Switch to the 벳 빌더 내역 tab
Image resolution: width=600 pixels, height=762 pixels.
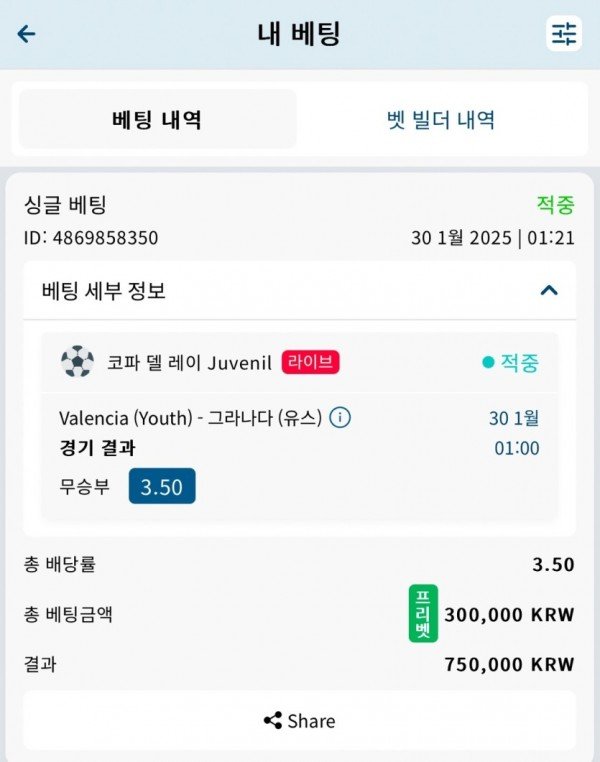pyautogui.click(x=440, y=120)
